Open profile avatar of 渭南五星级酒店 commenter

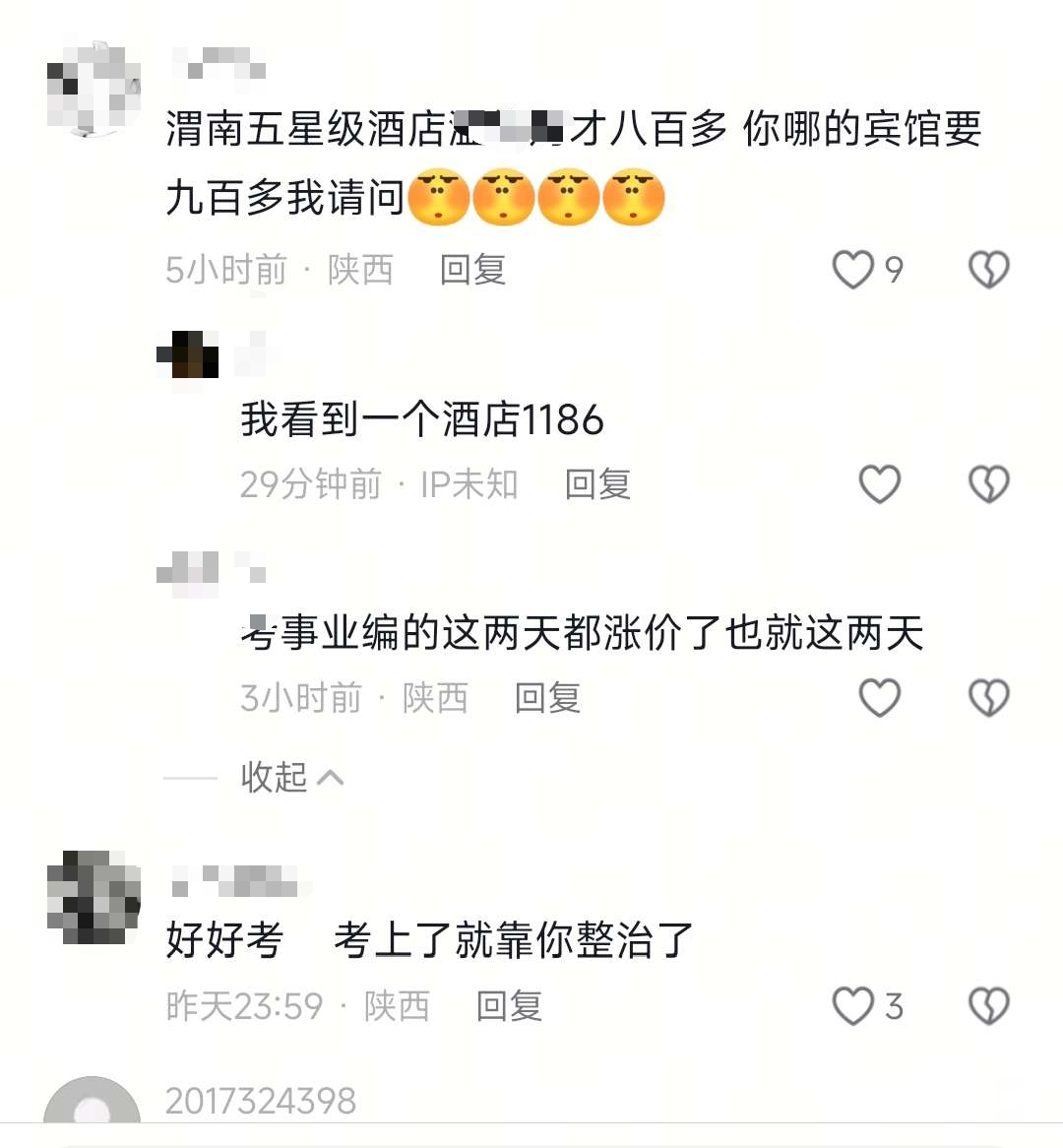[x=94, y=87]
